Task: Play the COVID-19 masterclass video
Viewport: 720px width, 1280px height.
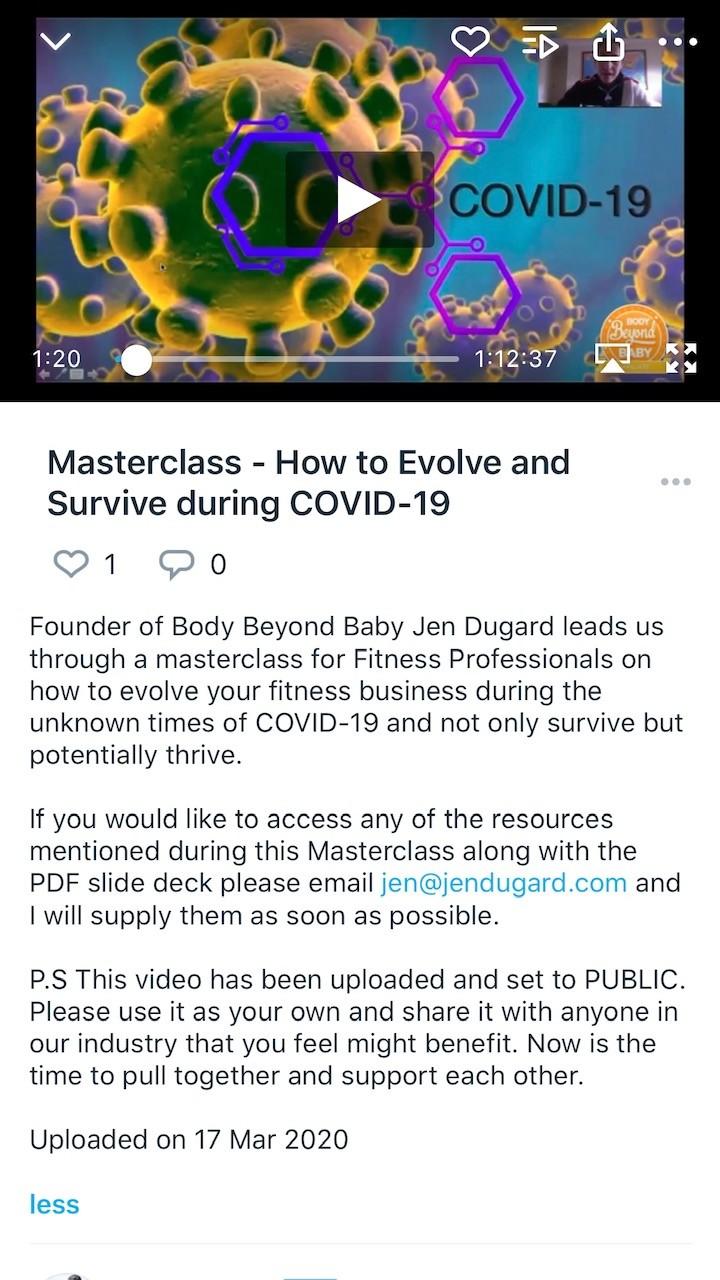Action: 360,199
